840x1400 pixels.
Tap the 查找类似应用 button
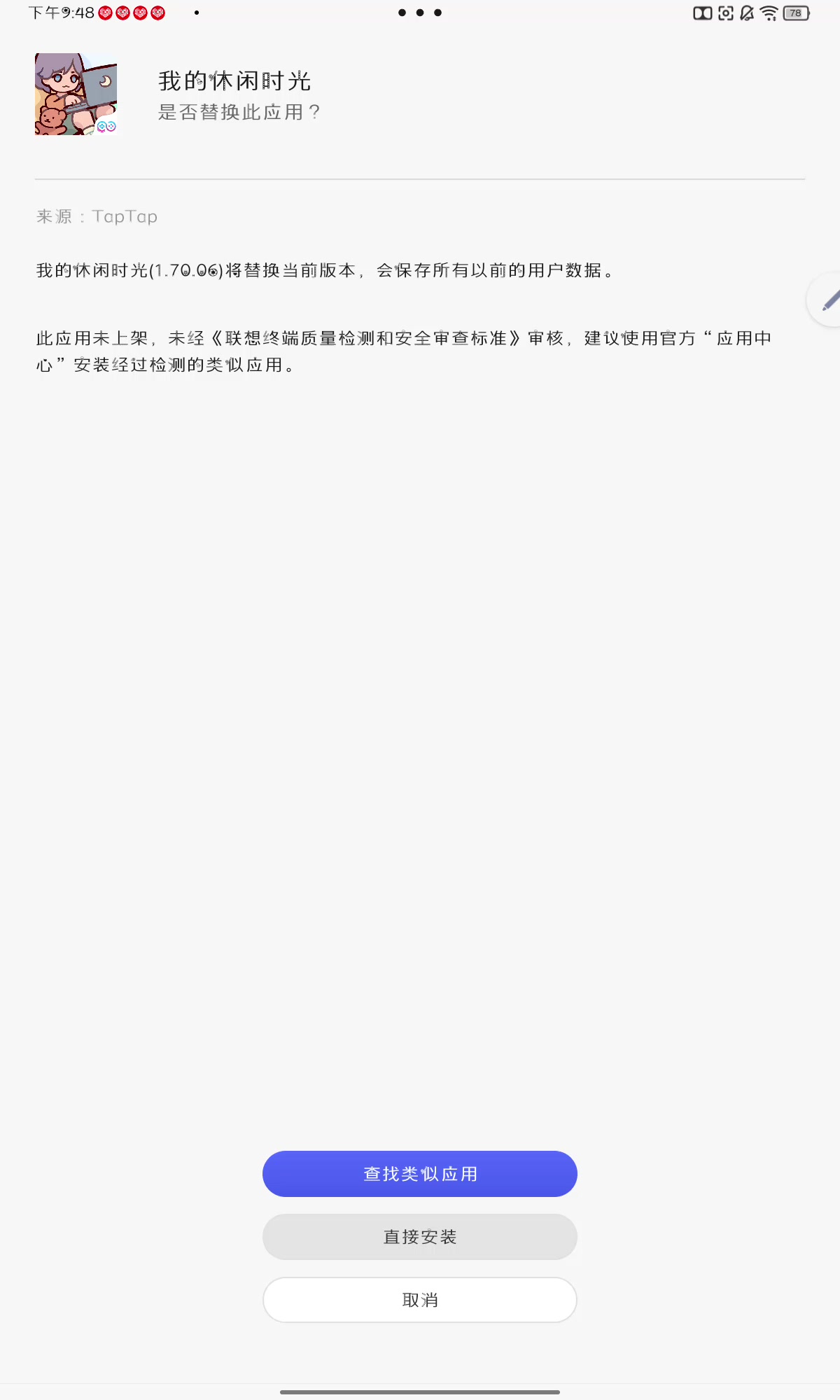tap(420, 1174)
